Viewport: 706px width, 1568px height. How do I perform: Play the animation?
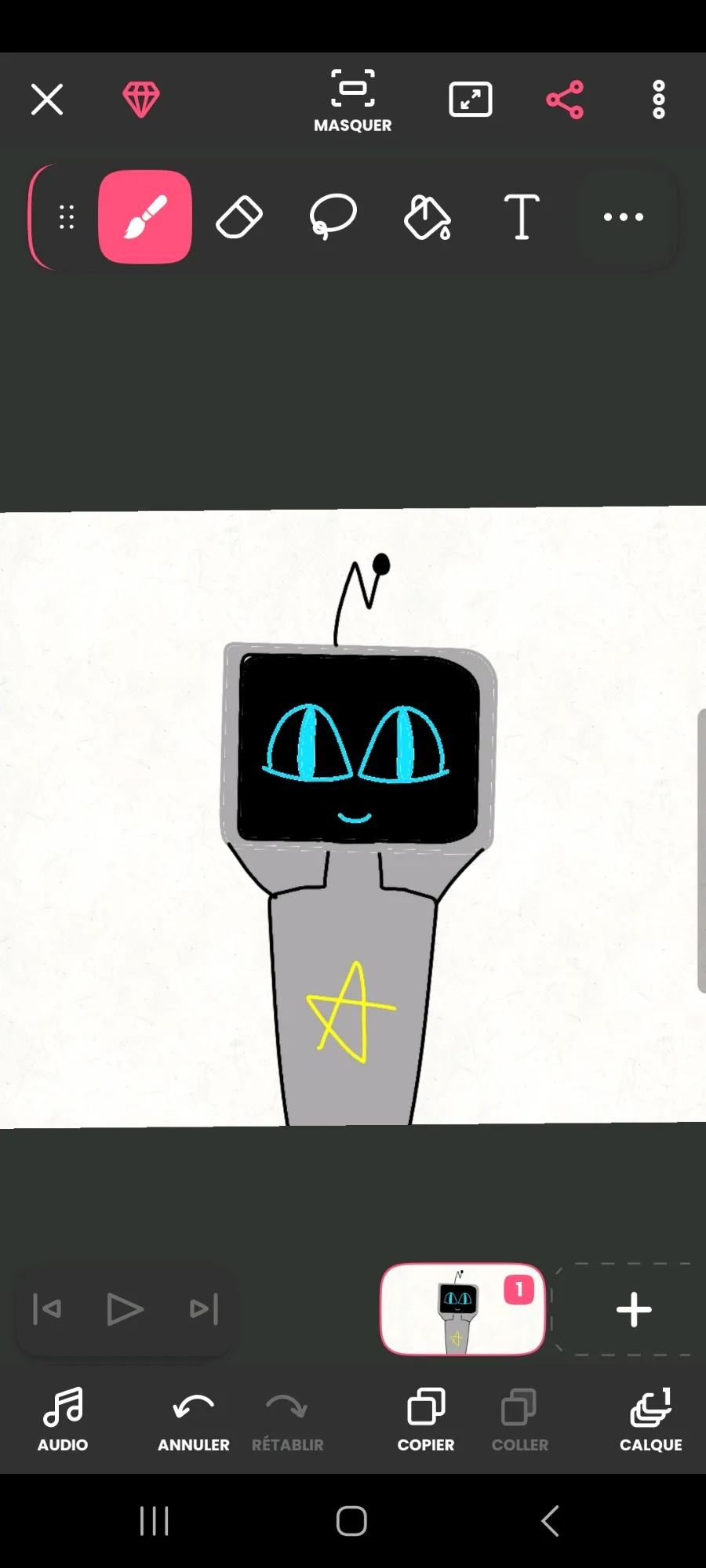125,1309
